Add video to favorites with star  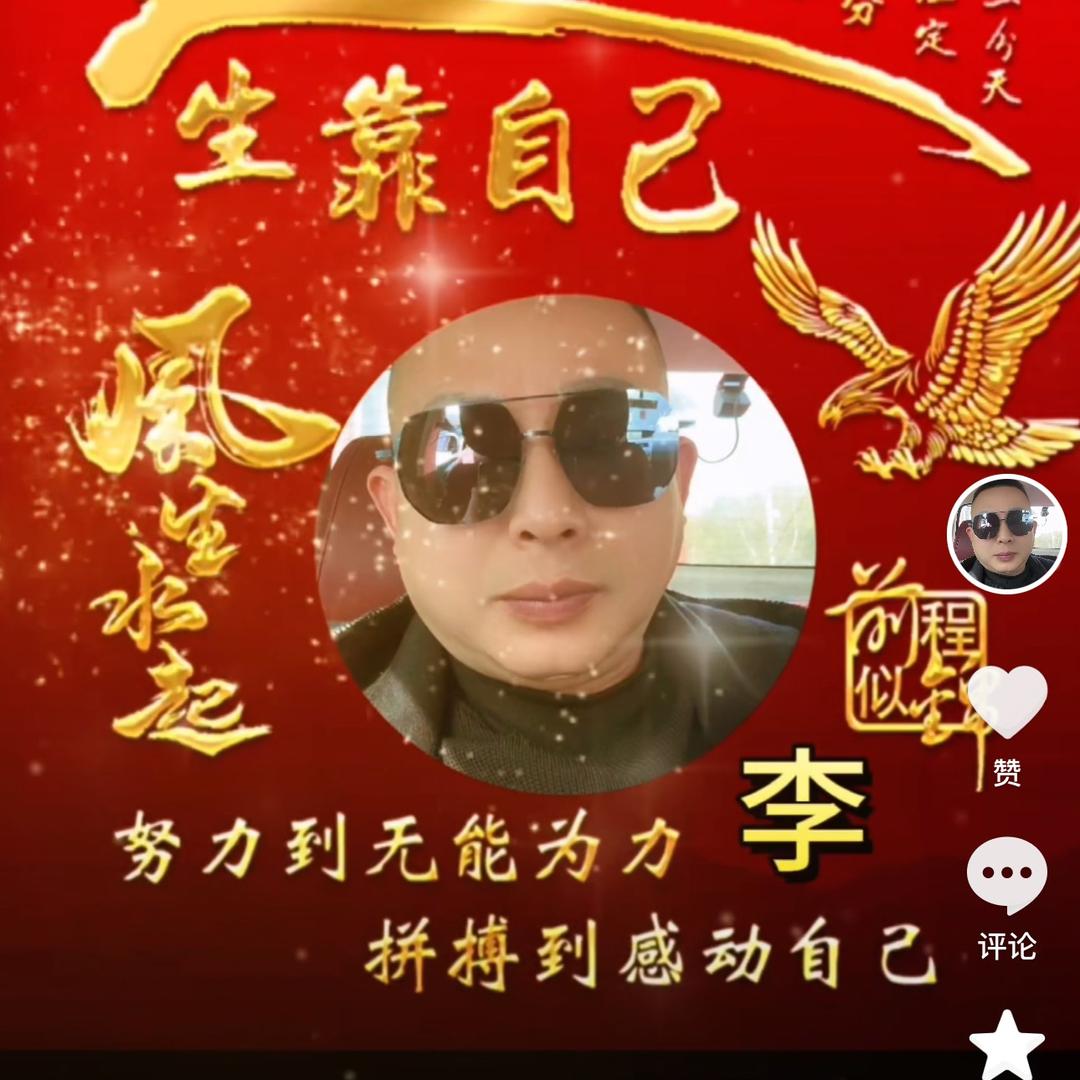coord(1007,1045)
